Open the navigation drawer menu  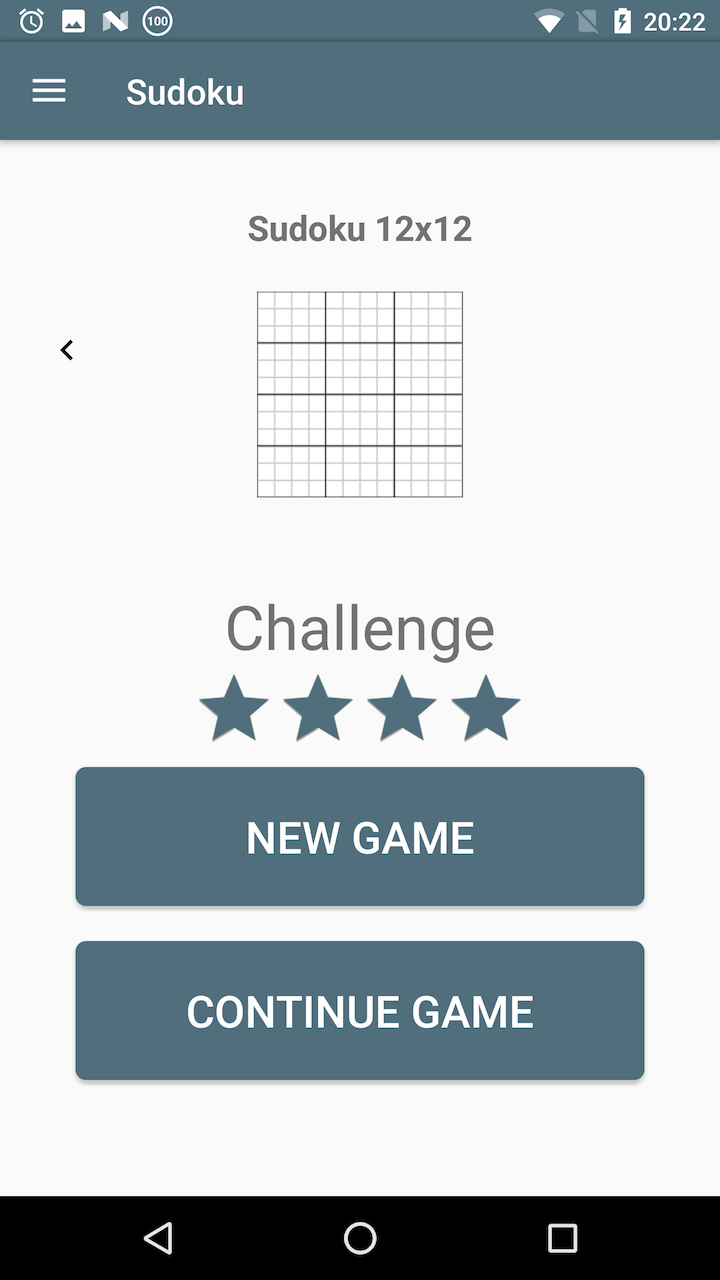(x=49, y=92)
